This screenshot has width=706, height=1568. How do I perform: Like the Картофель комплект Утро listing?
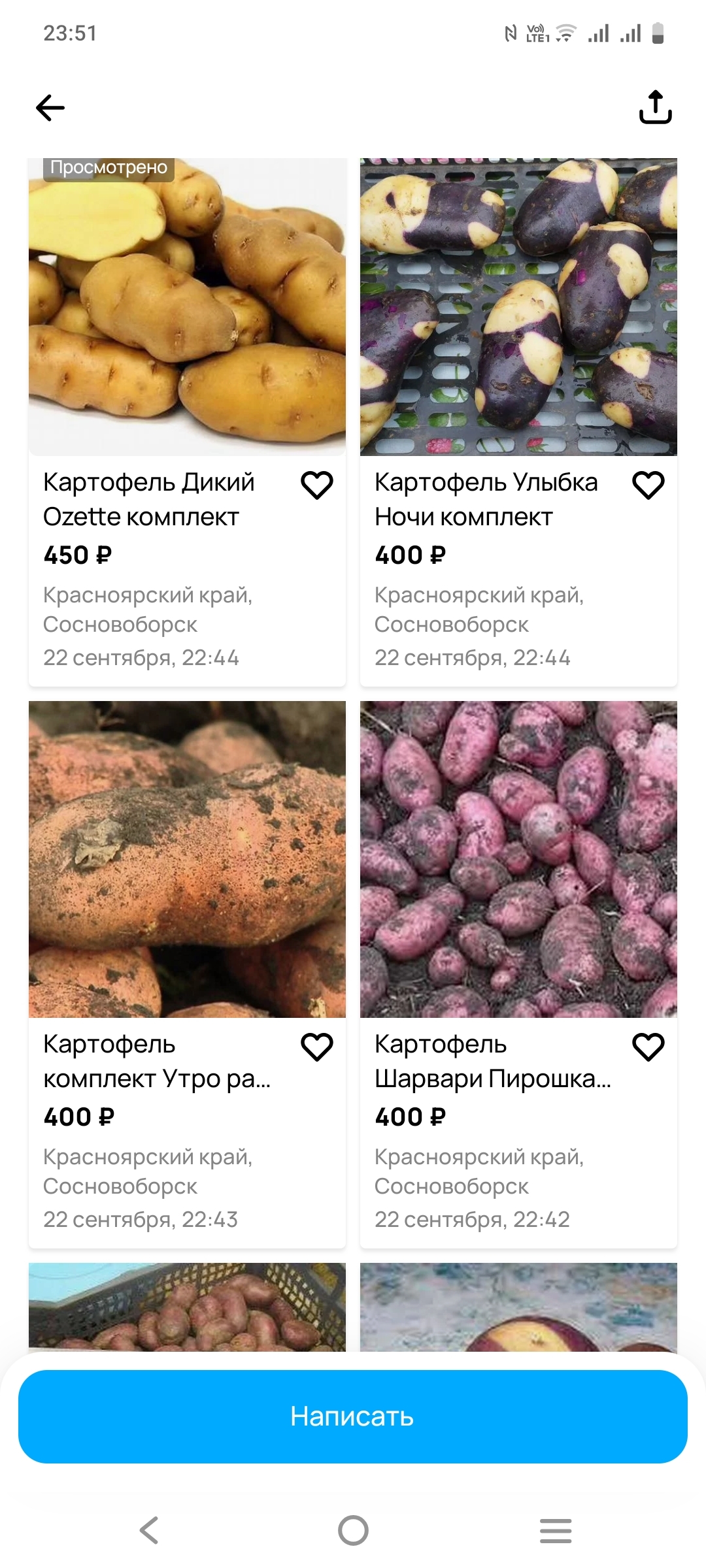click(x=317, y=1047)
